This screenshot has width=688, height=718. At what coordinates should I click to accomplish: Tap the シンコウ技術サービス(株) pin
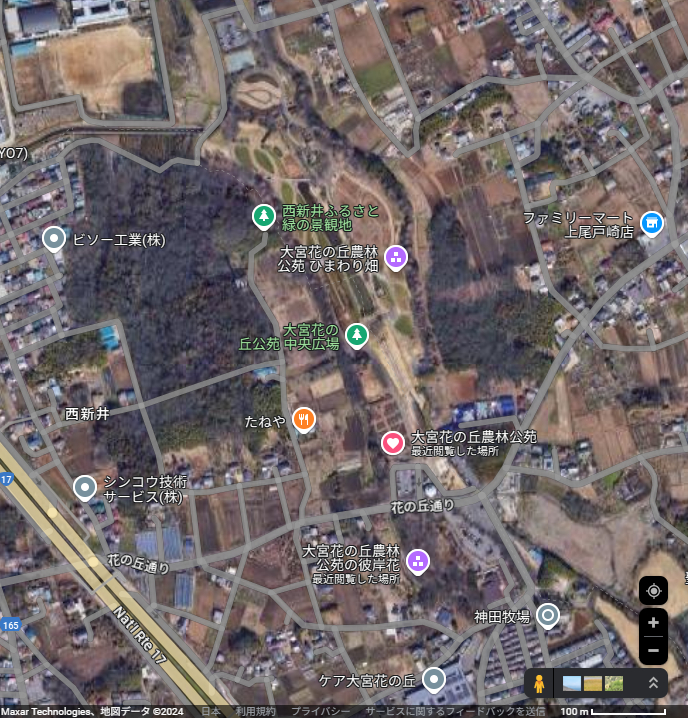(x=85, y=487)
